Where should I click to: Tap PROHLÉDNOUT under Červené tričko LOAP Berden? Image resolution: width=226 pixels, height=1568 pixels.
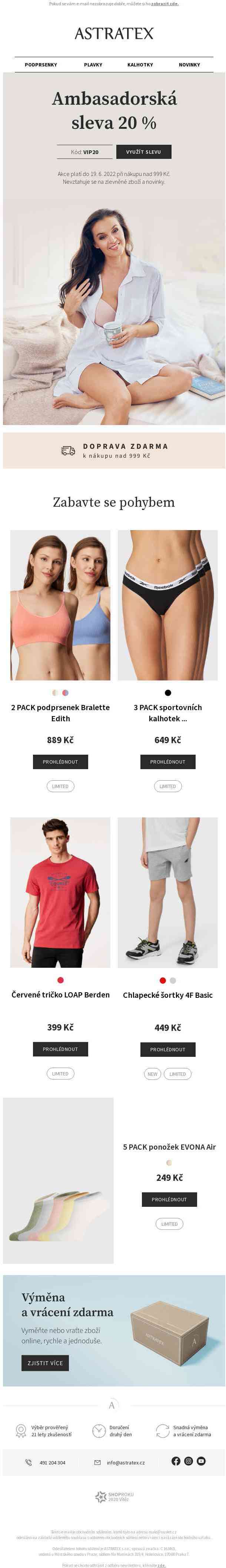point(60,1049)
